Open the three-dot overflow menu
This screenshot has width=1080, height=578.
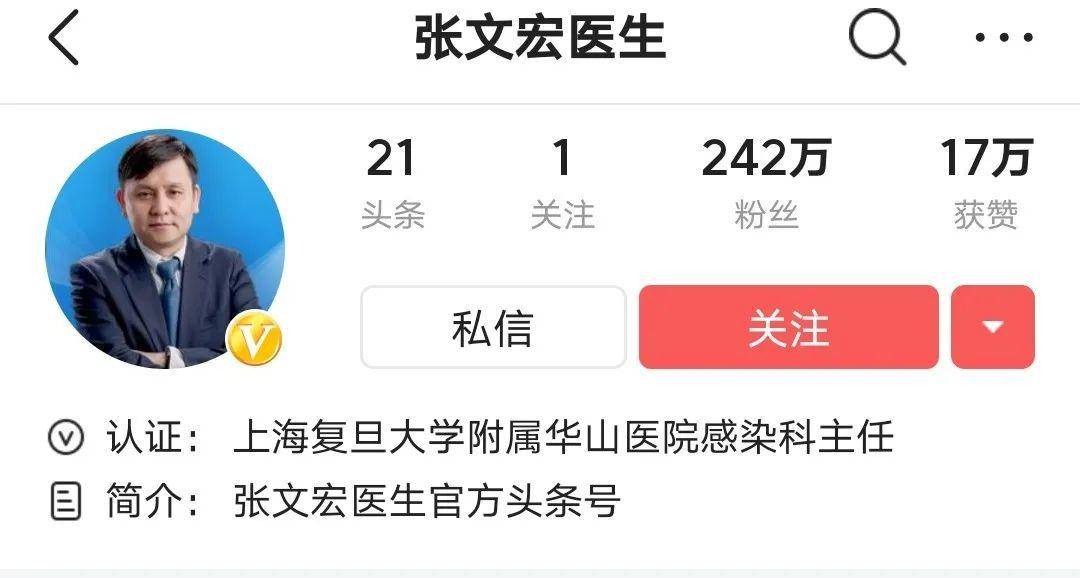(x=1003, y=39)
